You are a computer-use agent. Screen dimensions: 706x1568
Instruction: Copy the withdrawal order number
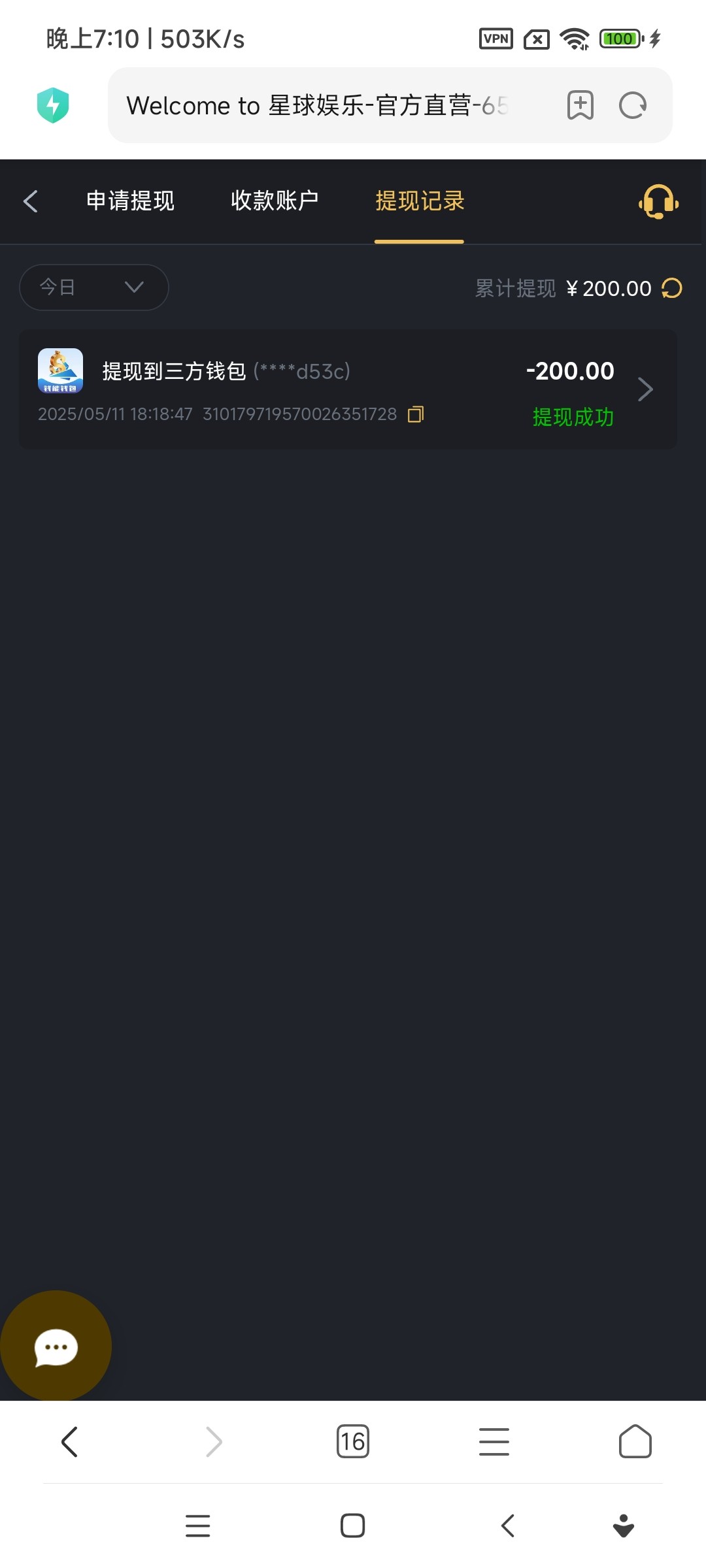[x=416, y=414]
